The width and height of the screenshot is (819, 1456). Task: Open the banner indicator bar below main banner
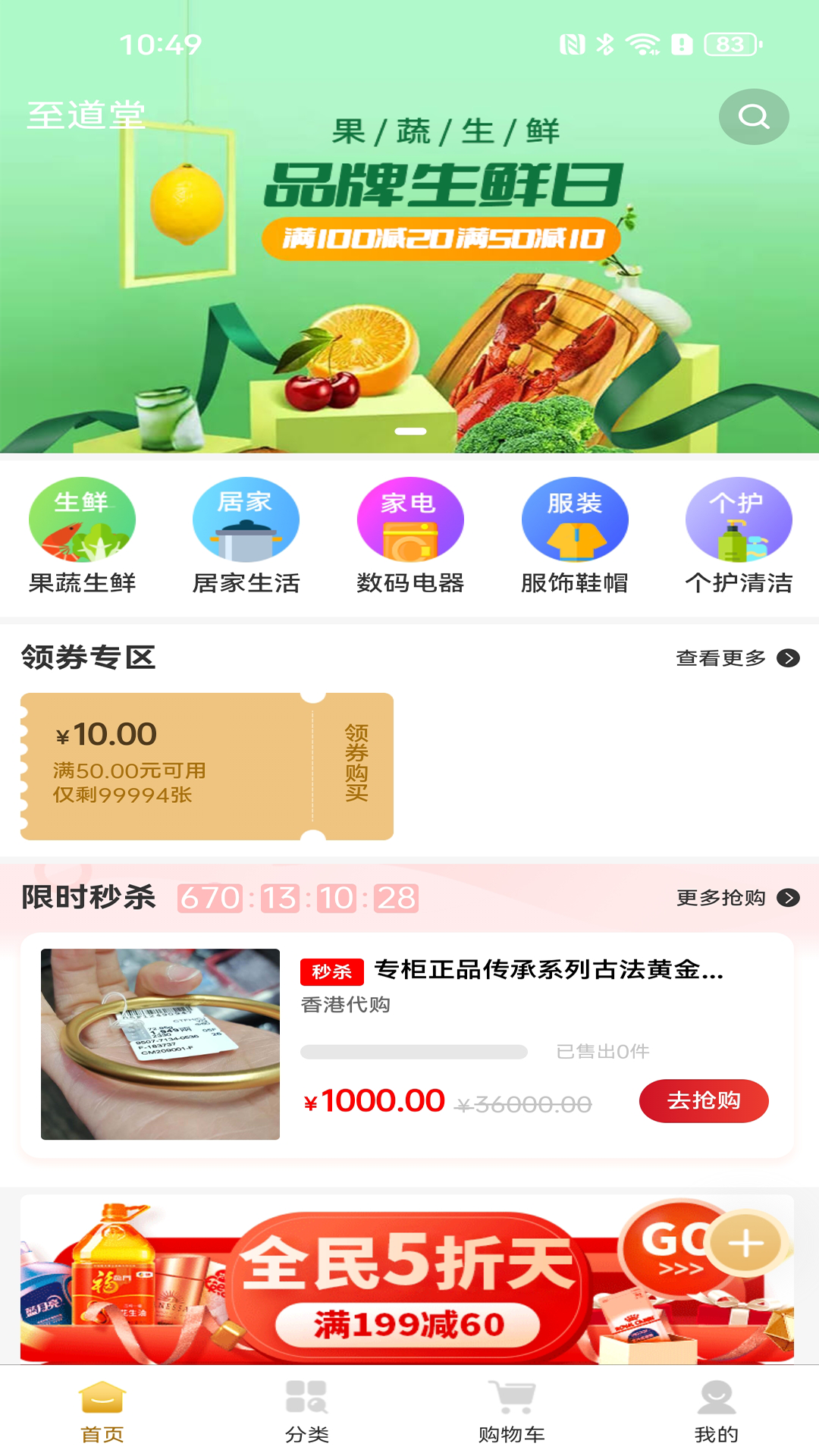(x=409, y=432)
